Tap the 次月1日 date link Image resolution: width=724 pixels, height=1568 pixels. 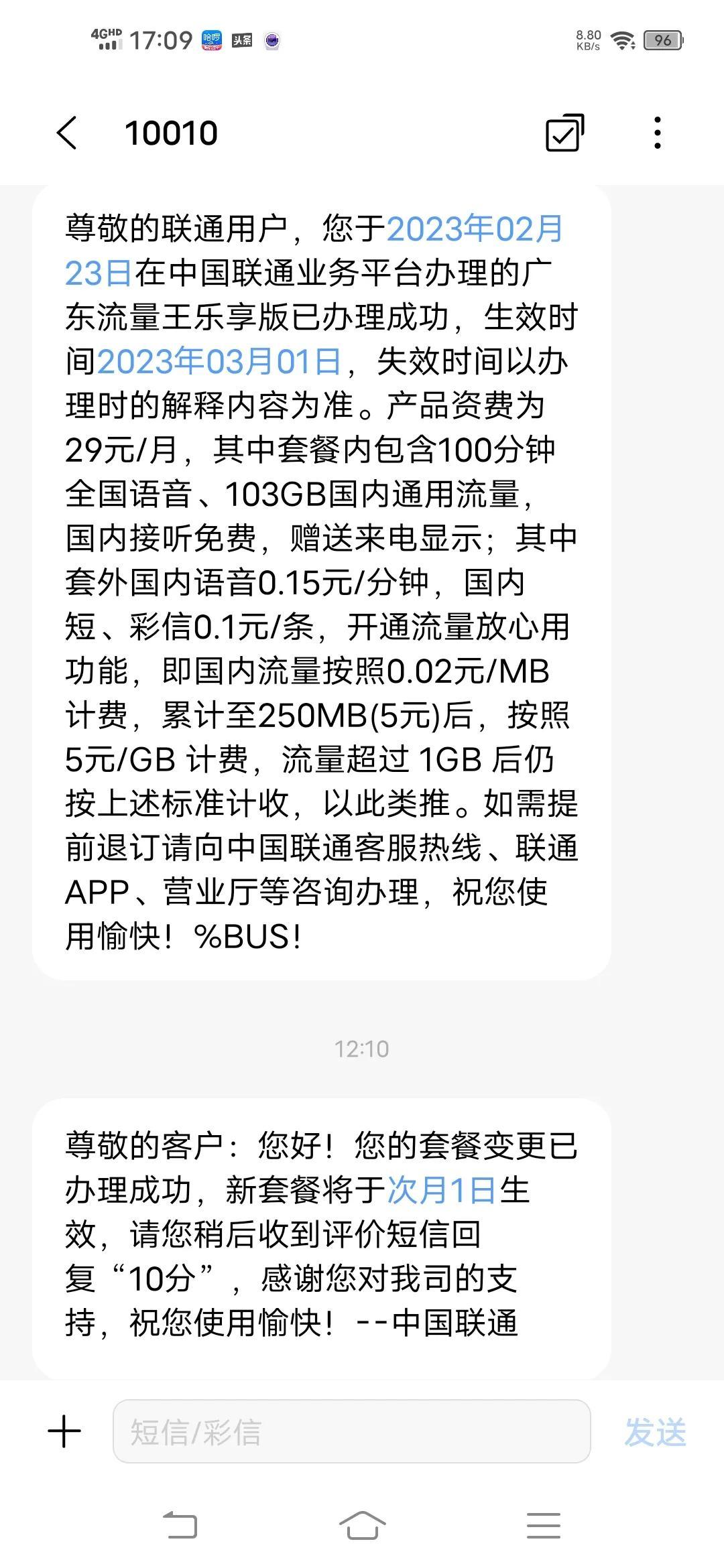coord(442,1190)
